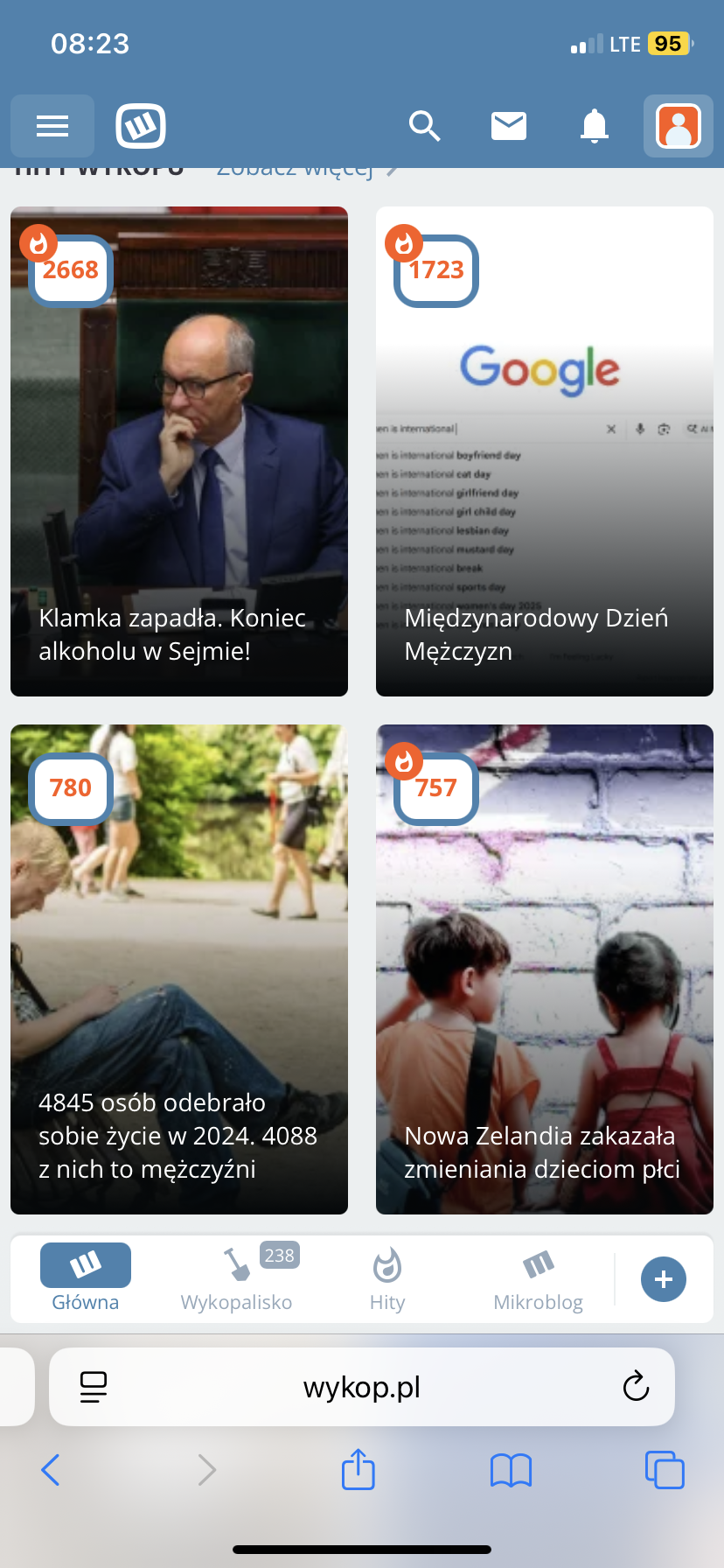Image resolution: width=724 pixels, height=1568 pixels.
Task: Go back in Safari
Action: pyautogui.click(x=51, y=1470)
